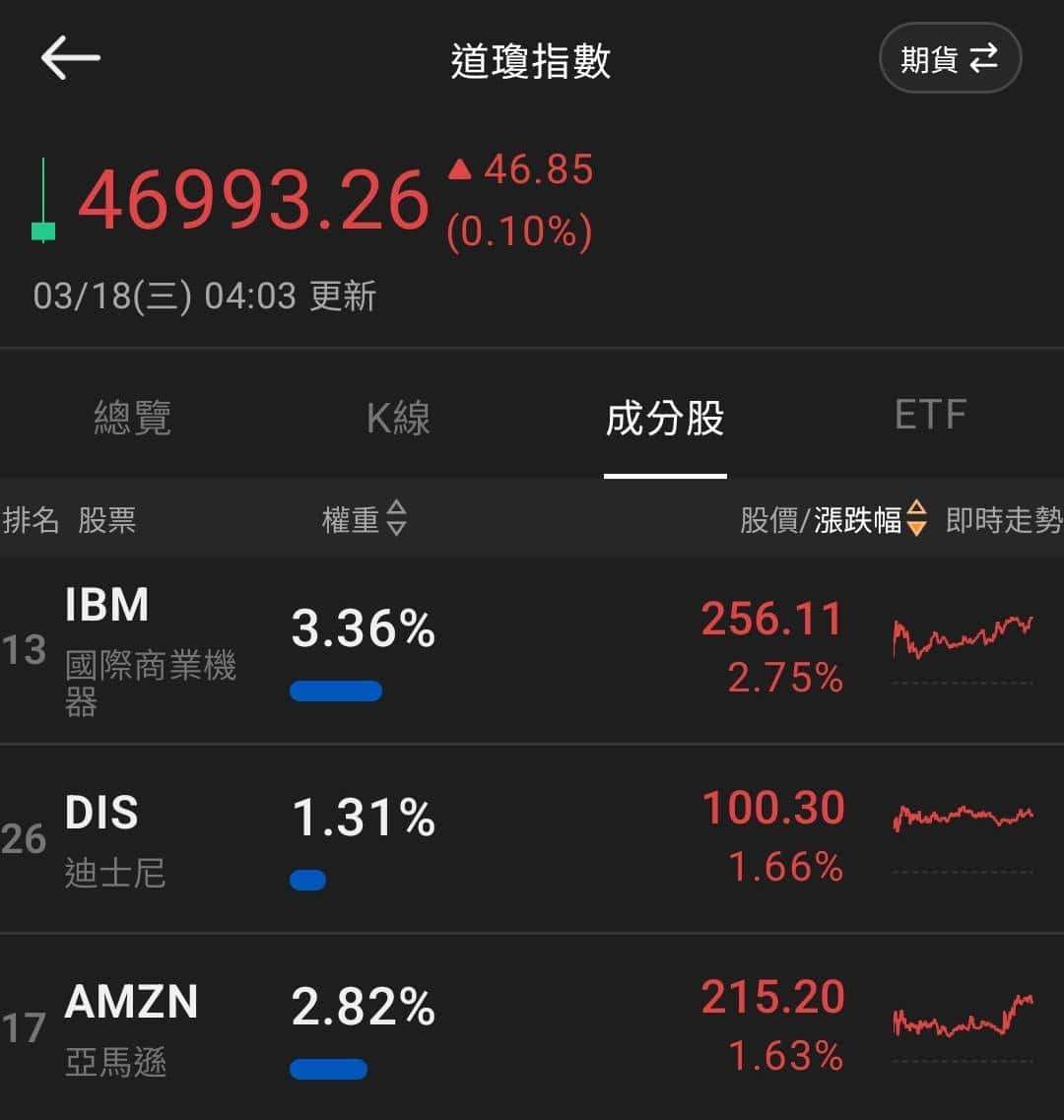
Task: Open the AMZN 亞馬遜 stock row
Action: tap(532, 1028)
